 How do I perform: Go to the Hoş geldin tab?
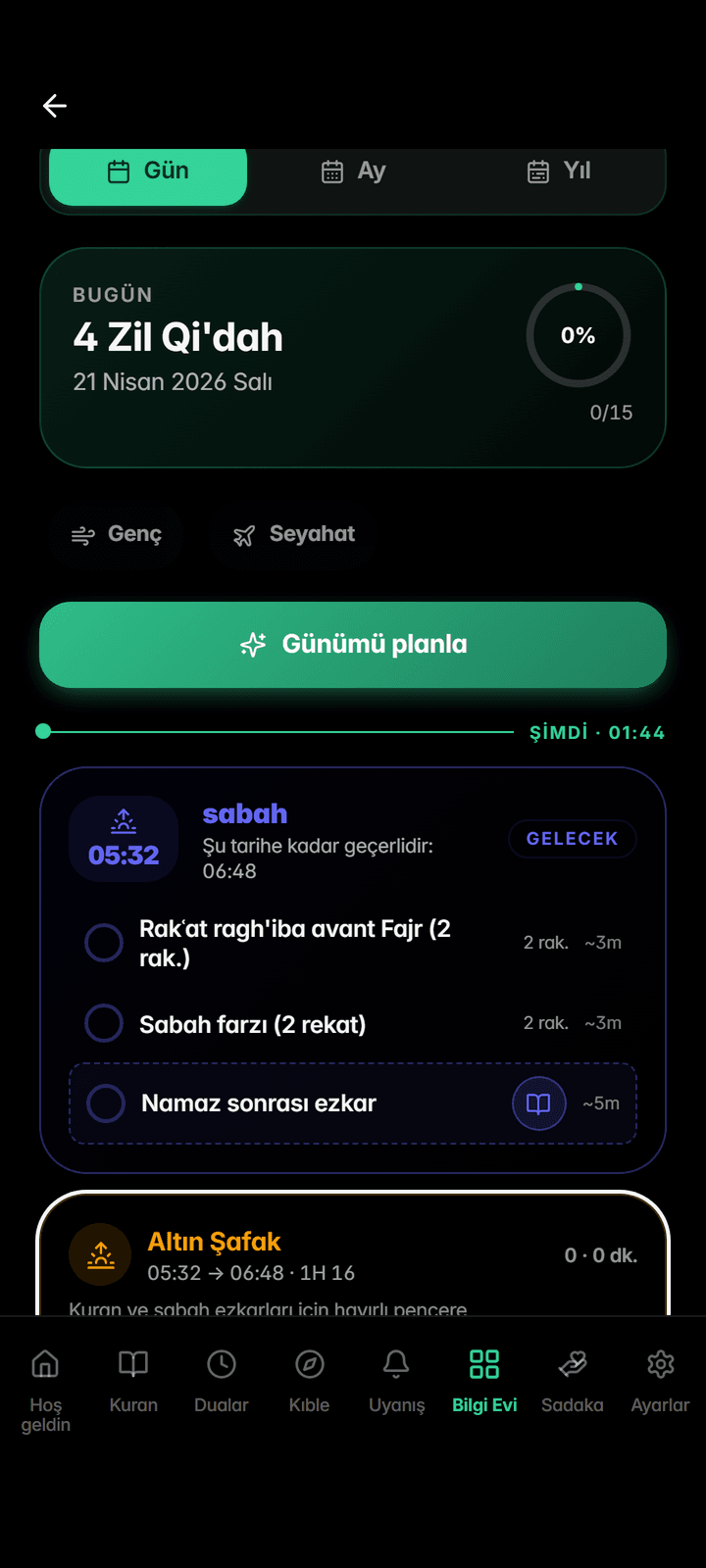pyautogui.click(x=46, y=1382)
